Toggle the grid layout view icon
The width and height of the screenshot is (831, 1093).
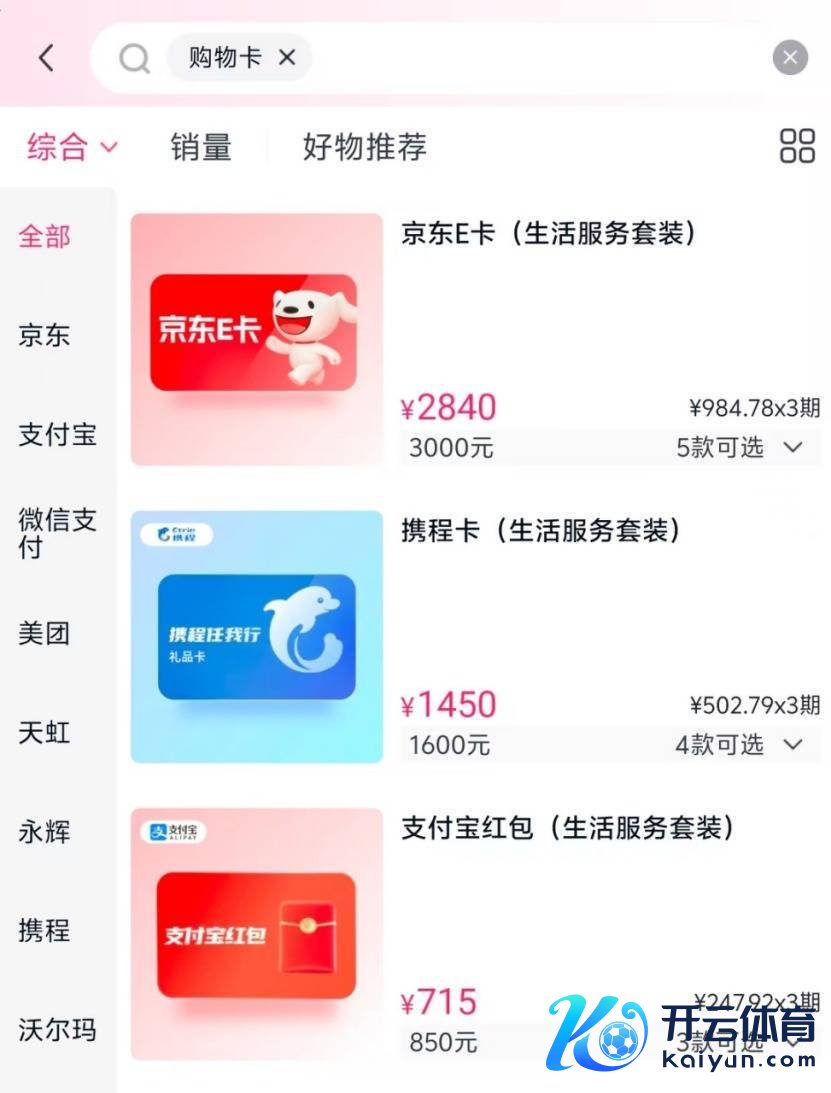click(x=797, y=146)
